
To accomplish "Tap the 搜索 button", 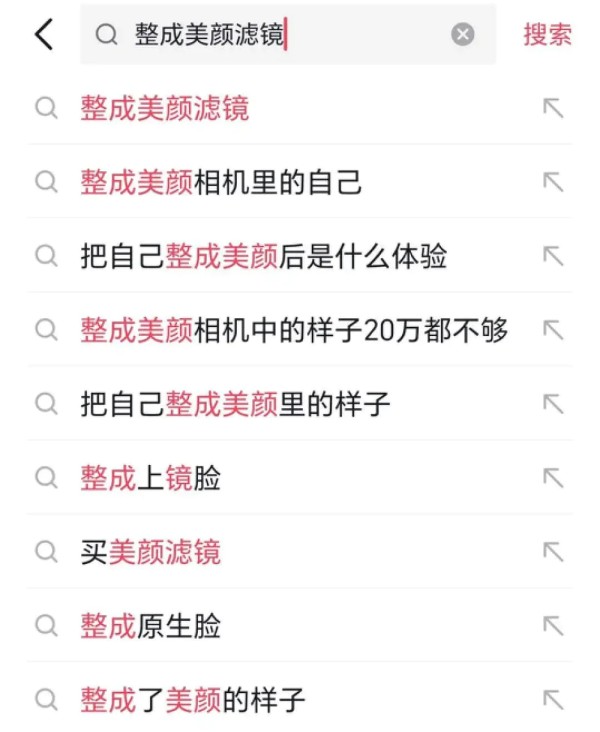I will (x=547, y=35).
